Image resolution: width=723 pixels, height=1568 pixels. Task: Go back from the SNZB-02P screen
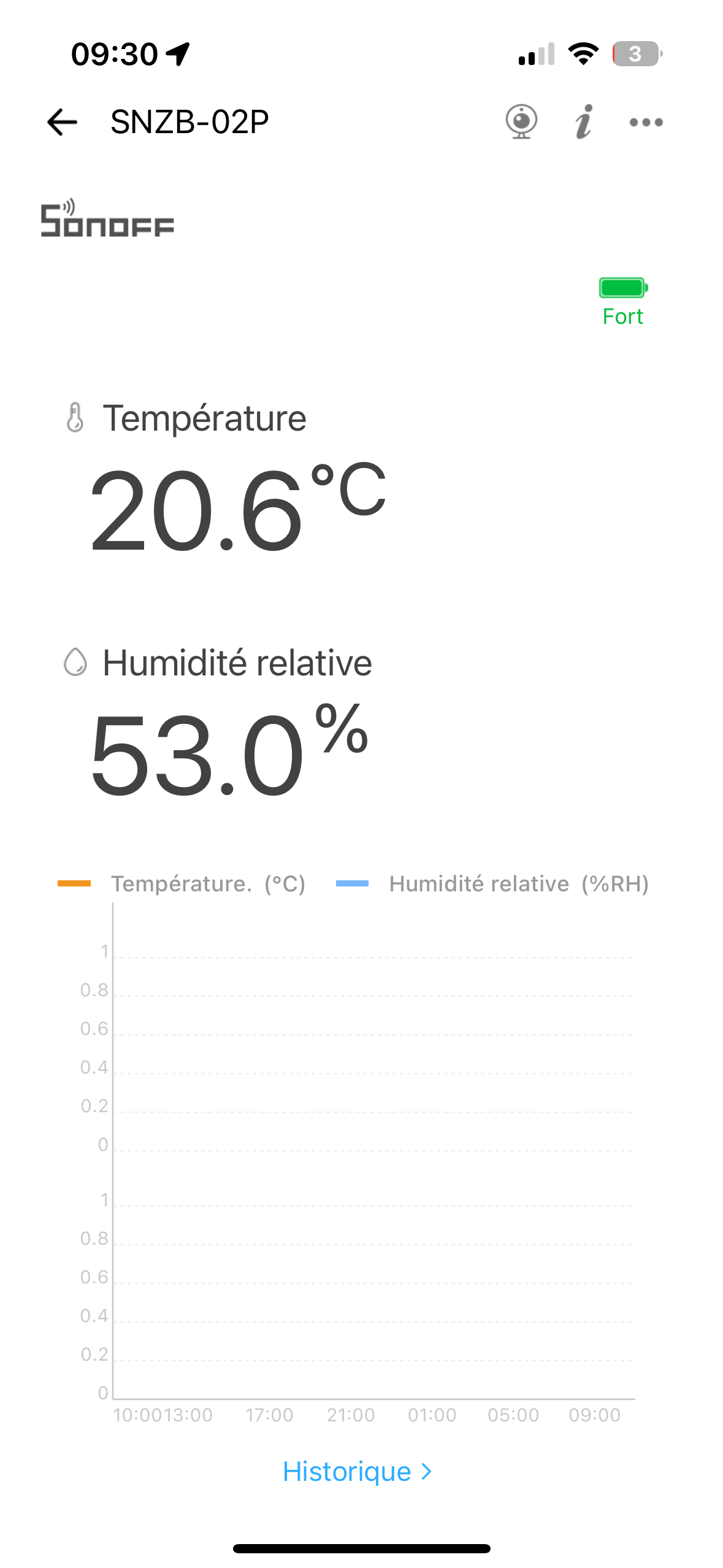[62, 121]
